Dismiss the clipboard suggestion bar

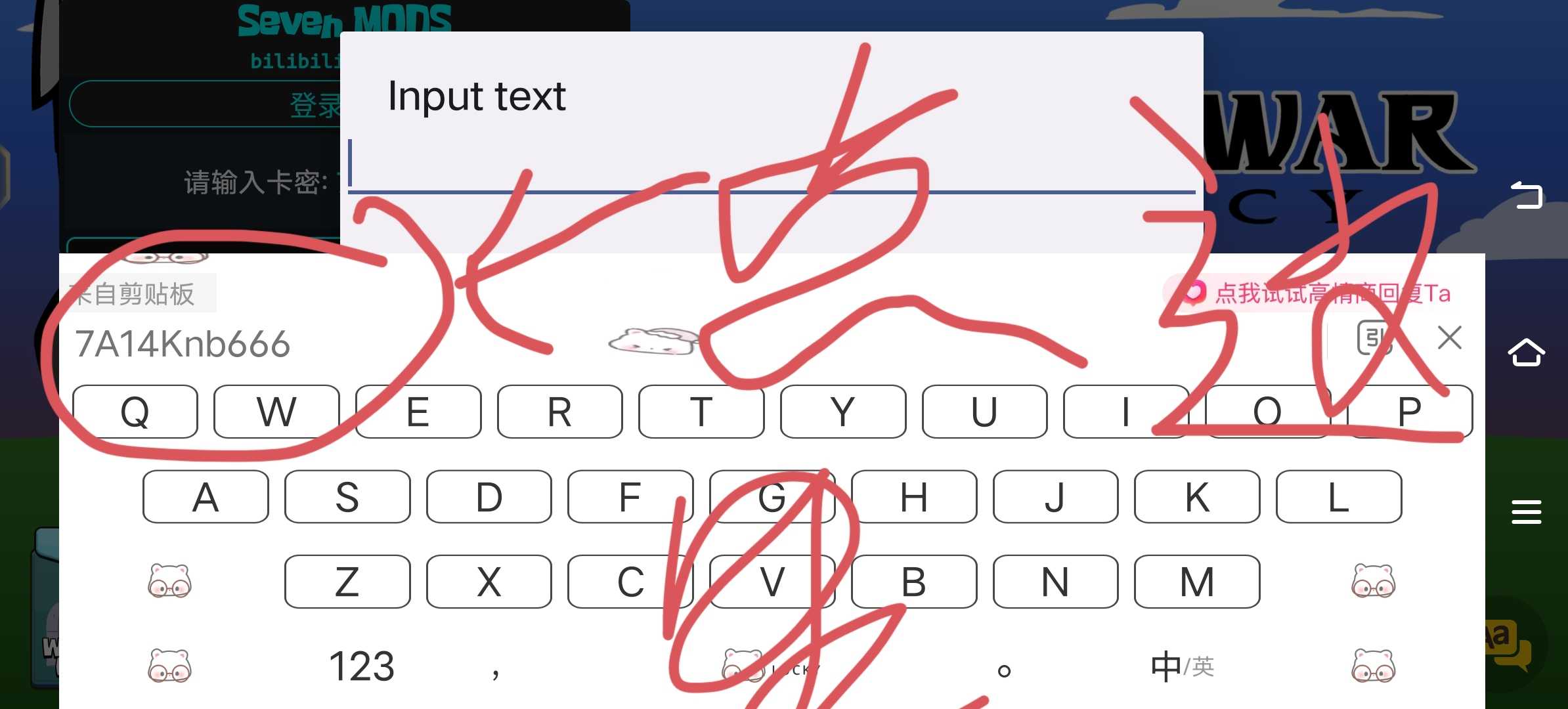1449,338
